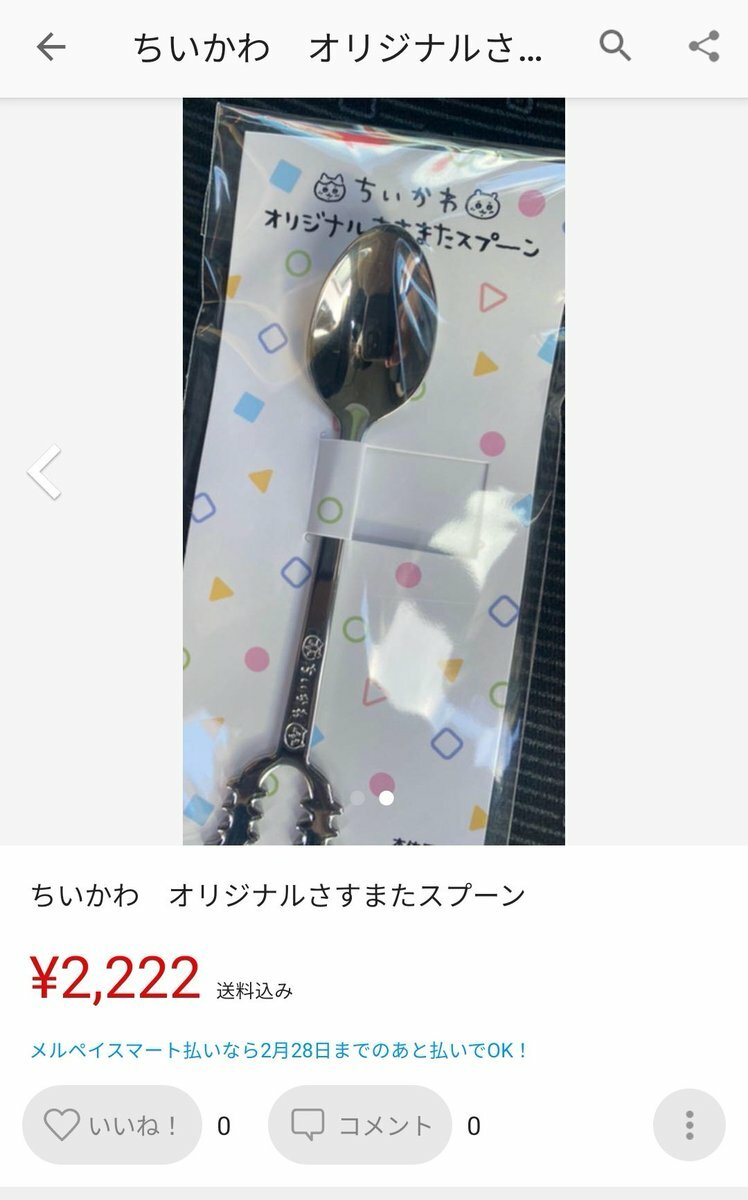Like this item with いいね! button
Image resolution: width=748 pixels, height=1200 pixels.
(x=112, y=1125)
